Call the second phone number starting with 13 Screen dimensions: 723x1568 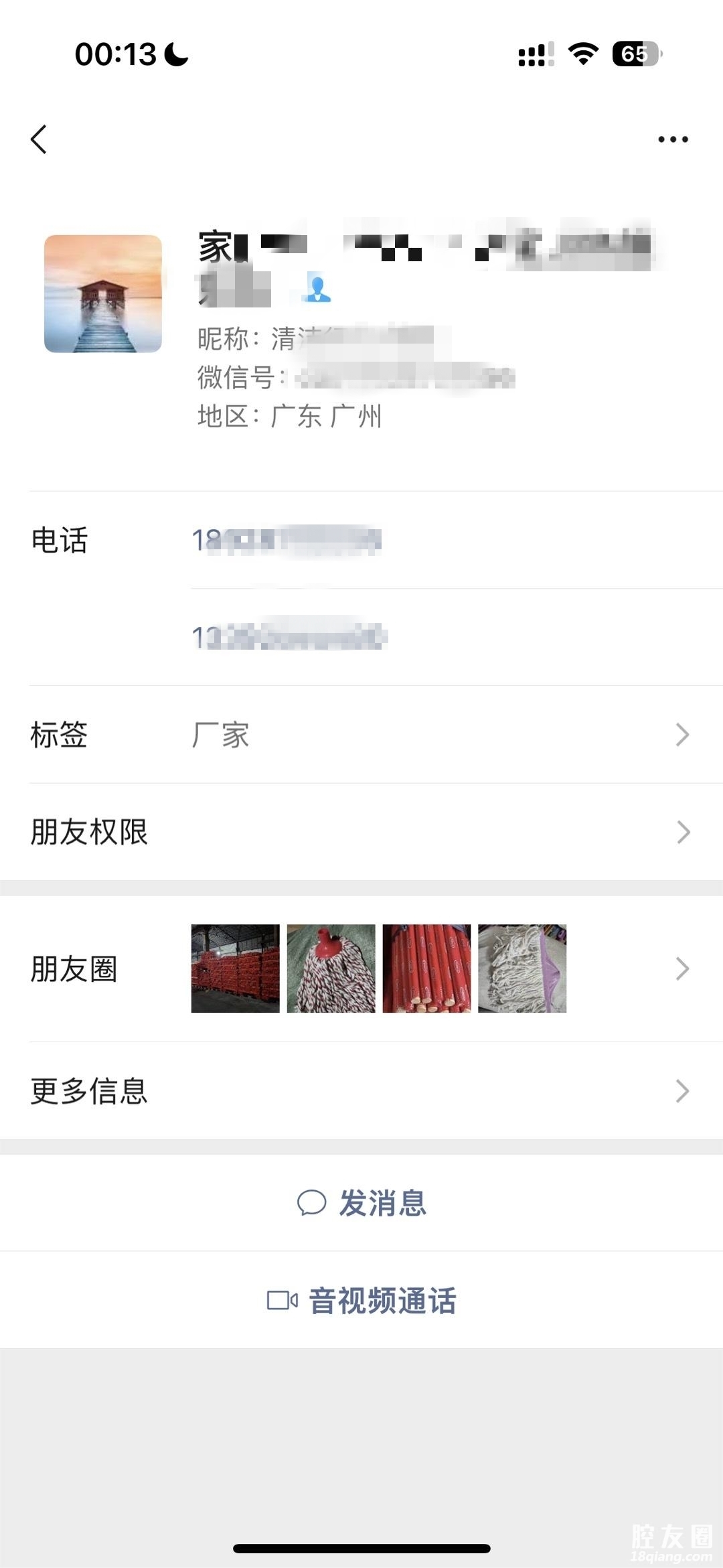click(x=289, y=637)
